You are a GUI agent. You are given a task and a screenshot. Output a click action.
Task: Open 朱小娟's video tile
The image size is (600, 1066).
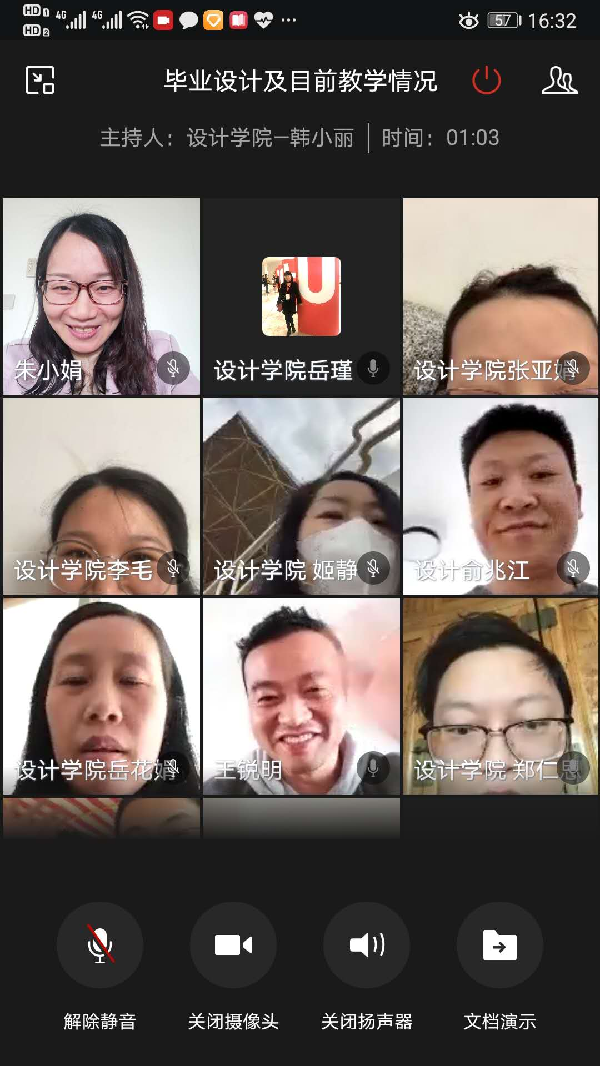(101, 296)
